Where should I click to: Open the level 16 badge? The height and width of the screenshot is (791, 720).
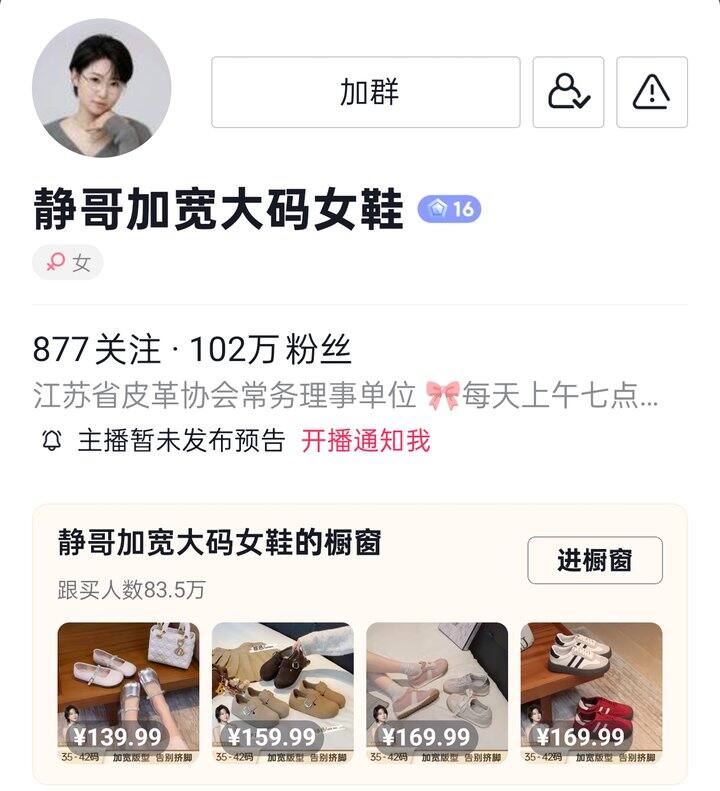click(449, 209)
